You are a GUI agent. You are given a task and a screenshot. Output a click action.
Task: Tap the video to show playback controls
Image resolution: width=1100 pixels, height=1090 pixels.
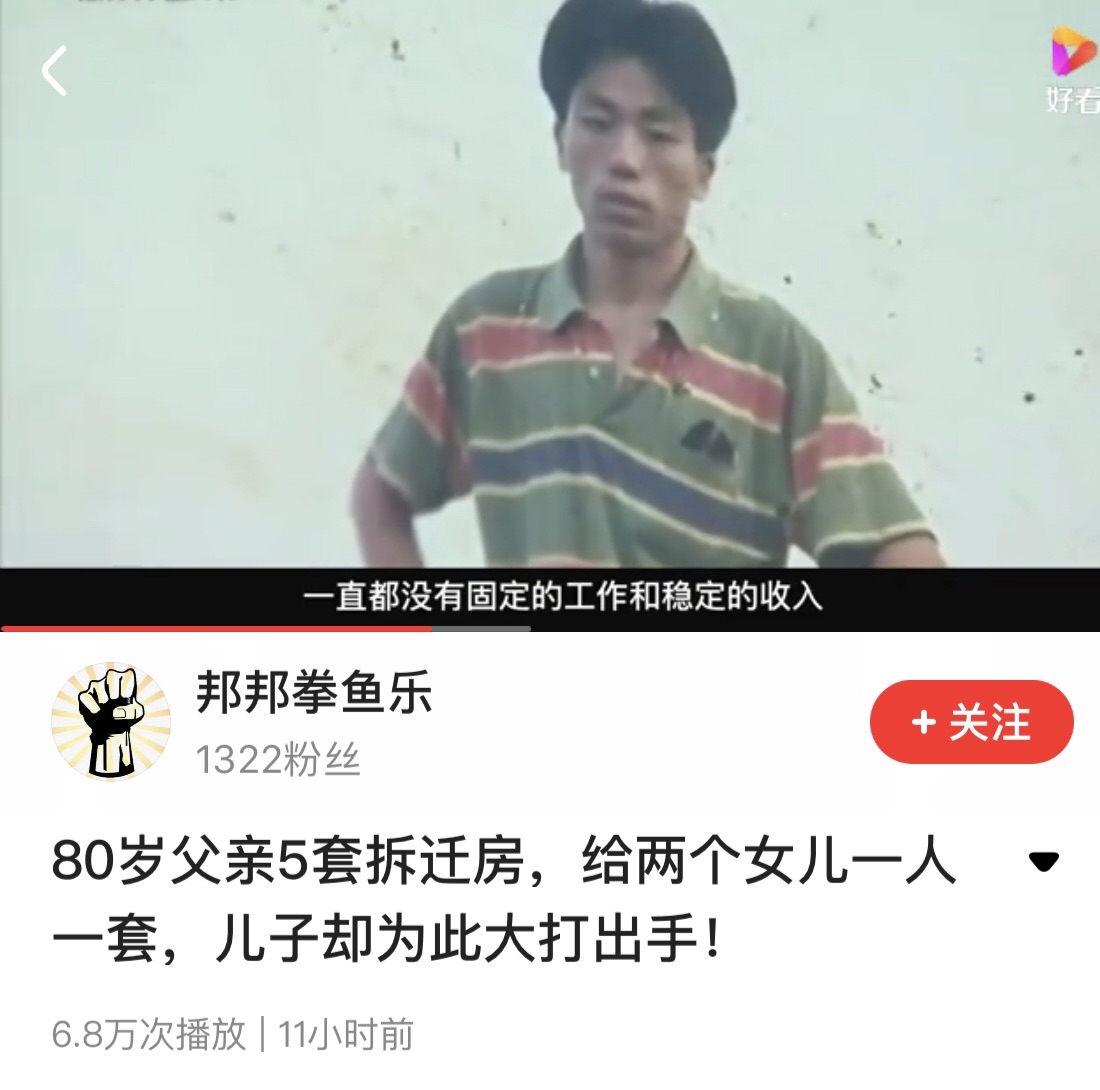[550, 300]
